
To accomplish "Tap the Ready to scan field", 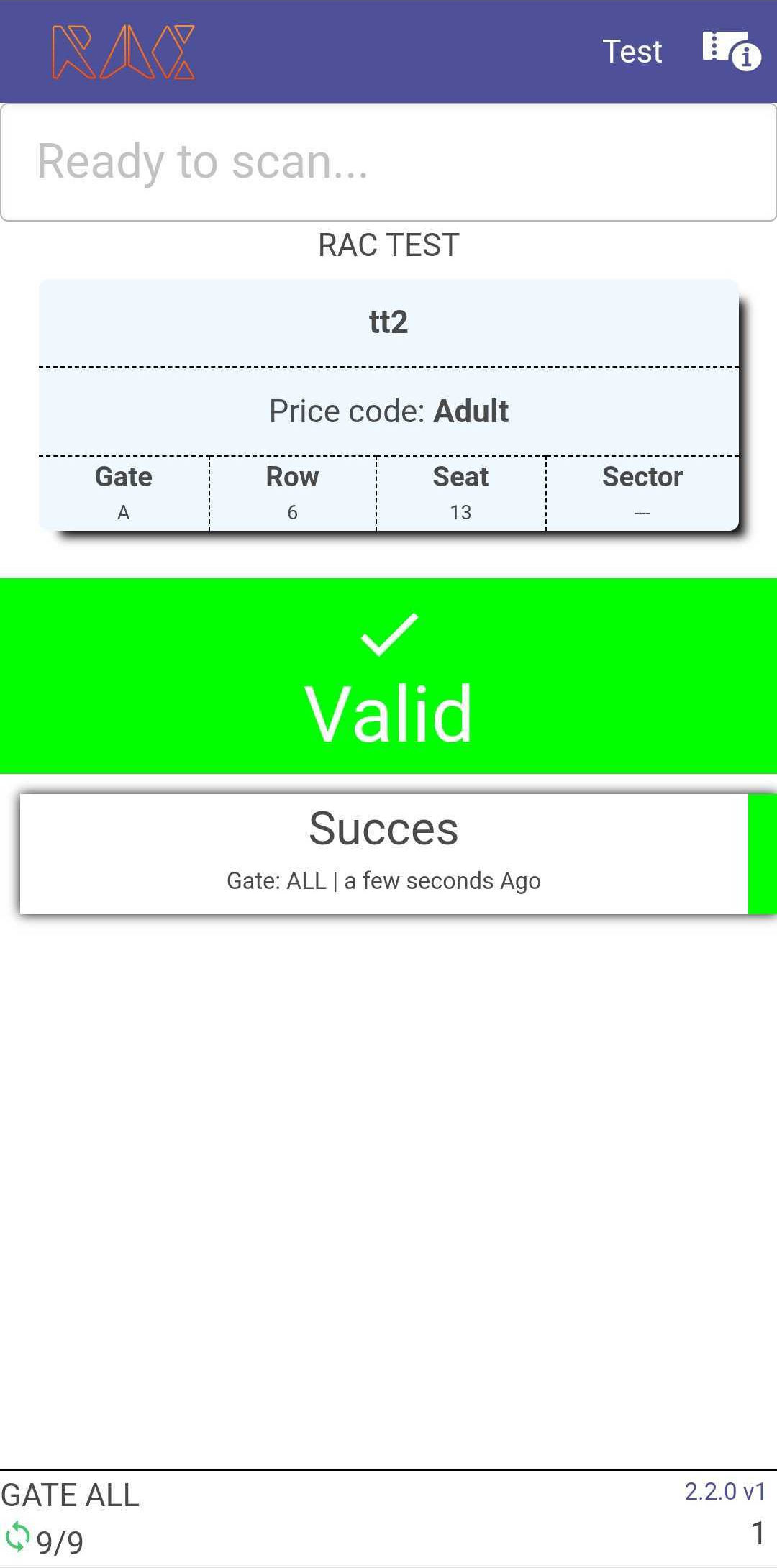I will coord(388,162).
